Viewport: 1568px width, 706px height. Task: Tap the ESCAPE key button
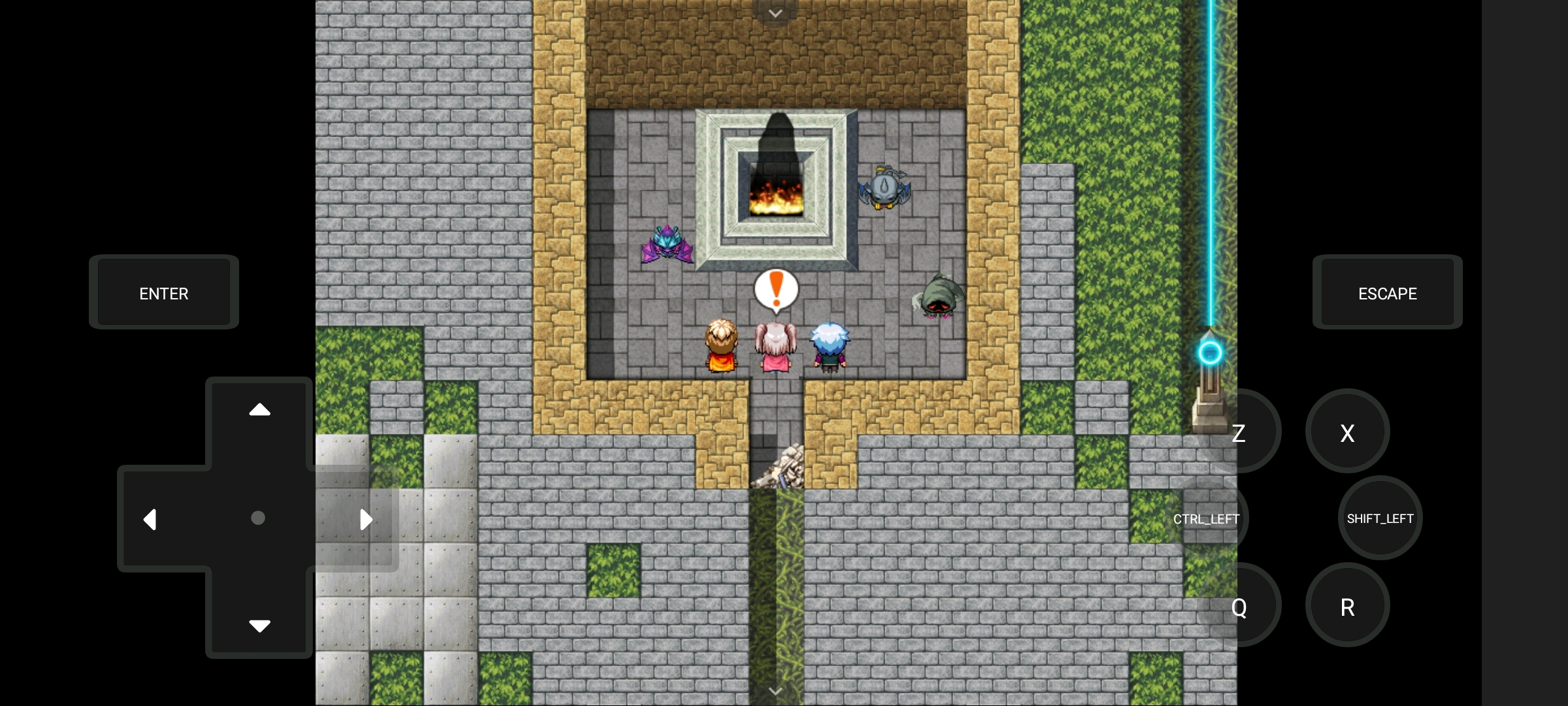pos(1387,293)
